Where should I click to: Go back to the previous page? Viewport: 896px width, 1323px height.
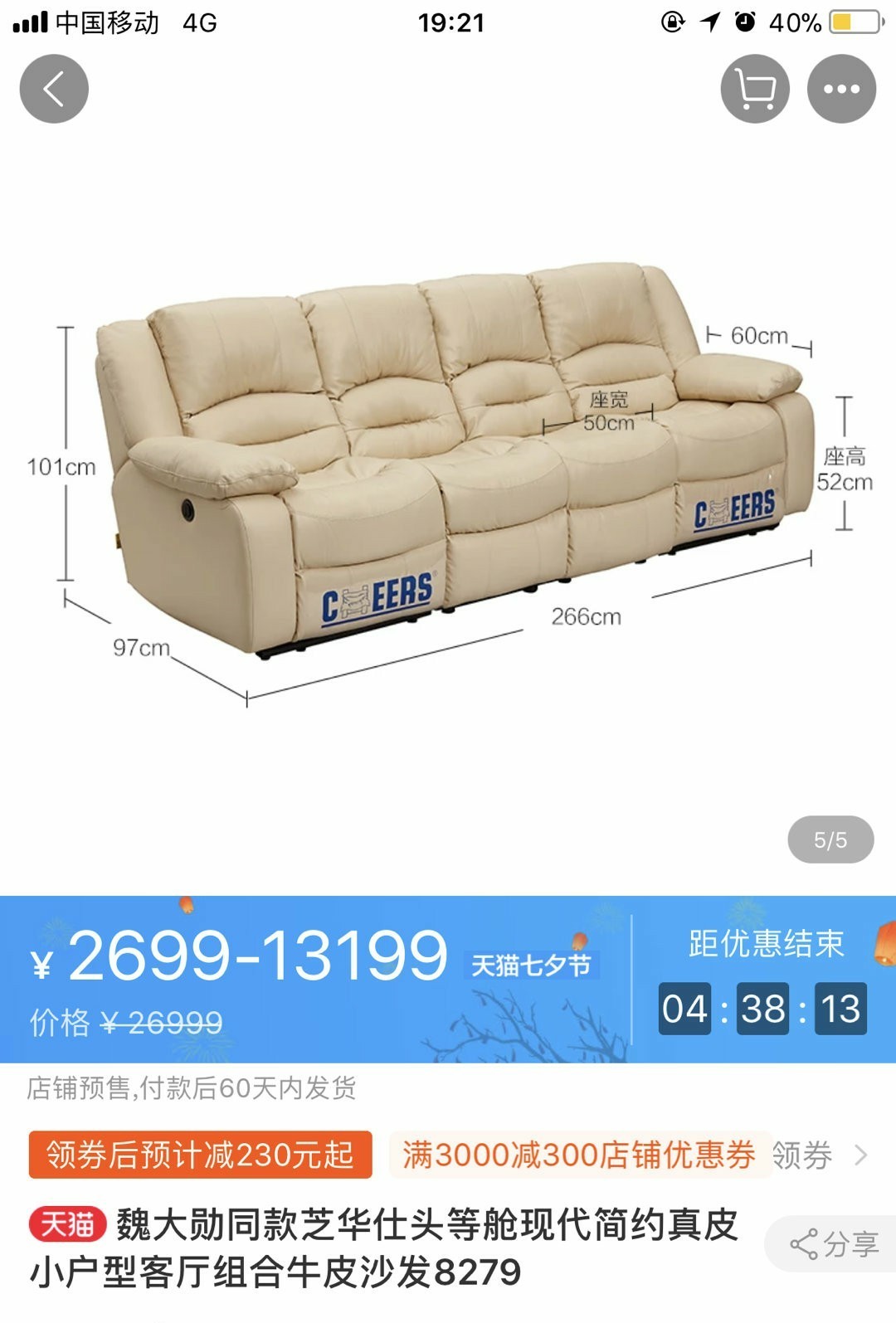(x=54, y=89)
